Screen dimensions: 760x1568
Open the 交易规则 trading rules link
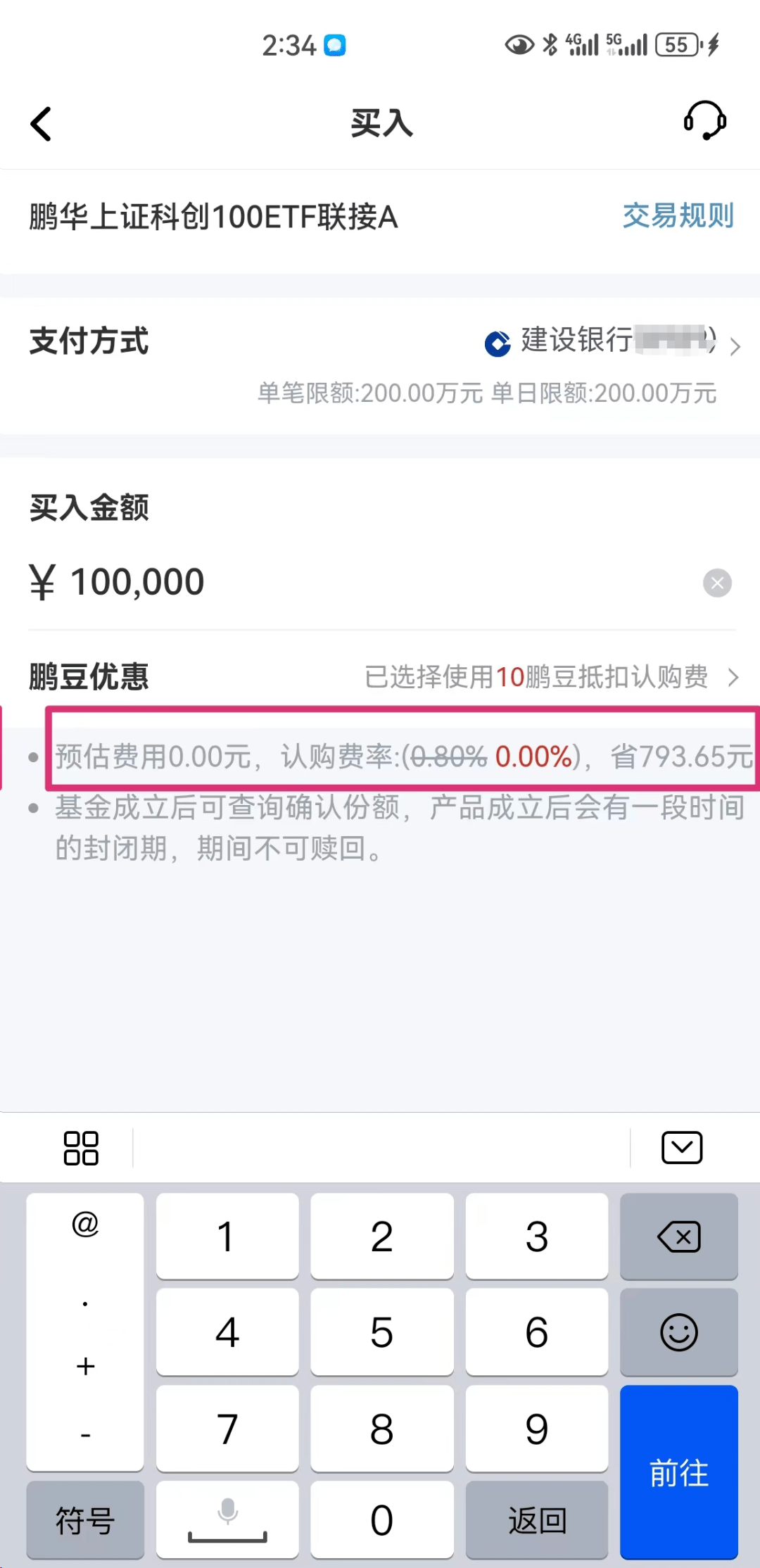[678, 217]
